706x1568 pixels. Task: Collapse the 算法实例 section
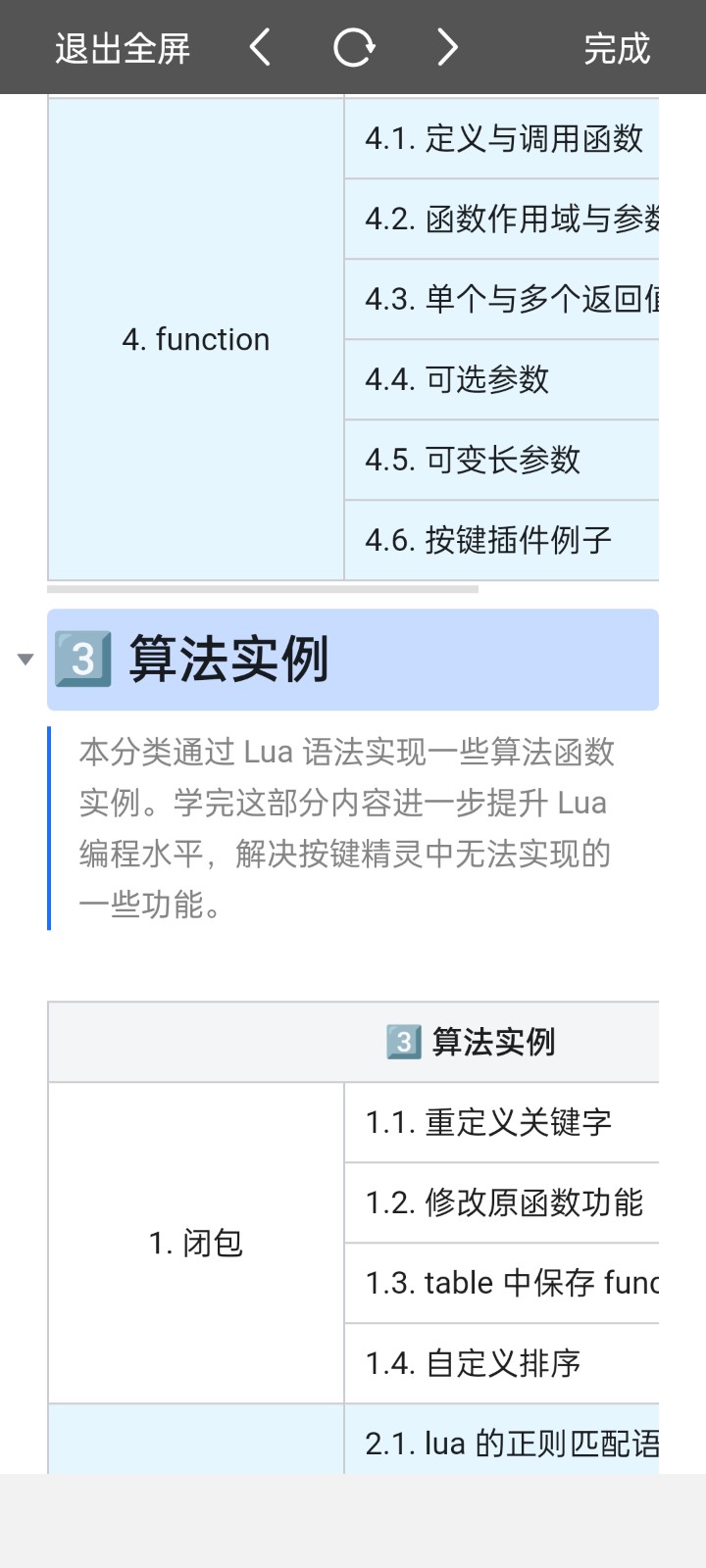25,660
